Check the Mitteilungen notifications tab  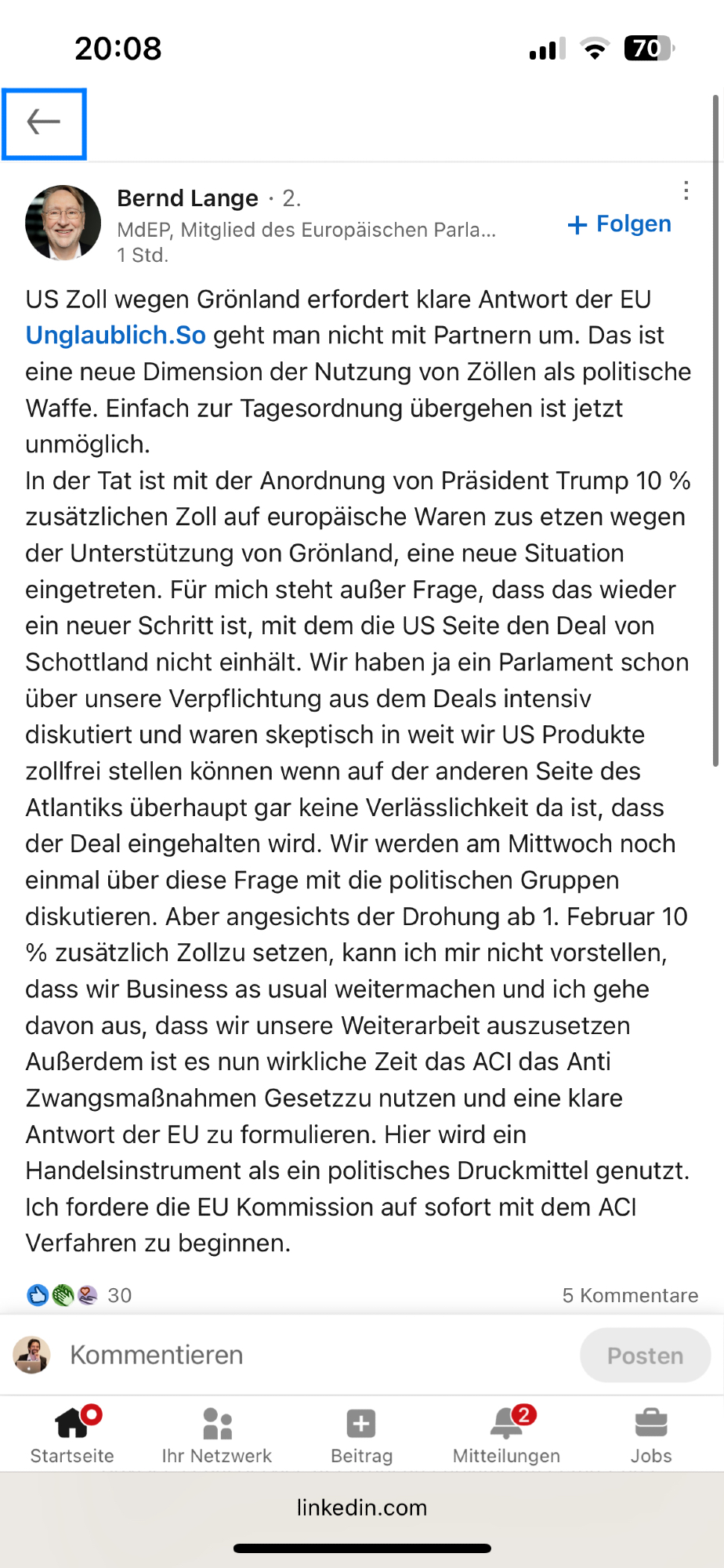pyautogui.click(x=506, y=1435)
